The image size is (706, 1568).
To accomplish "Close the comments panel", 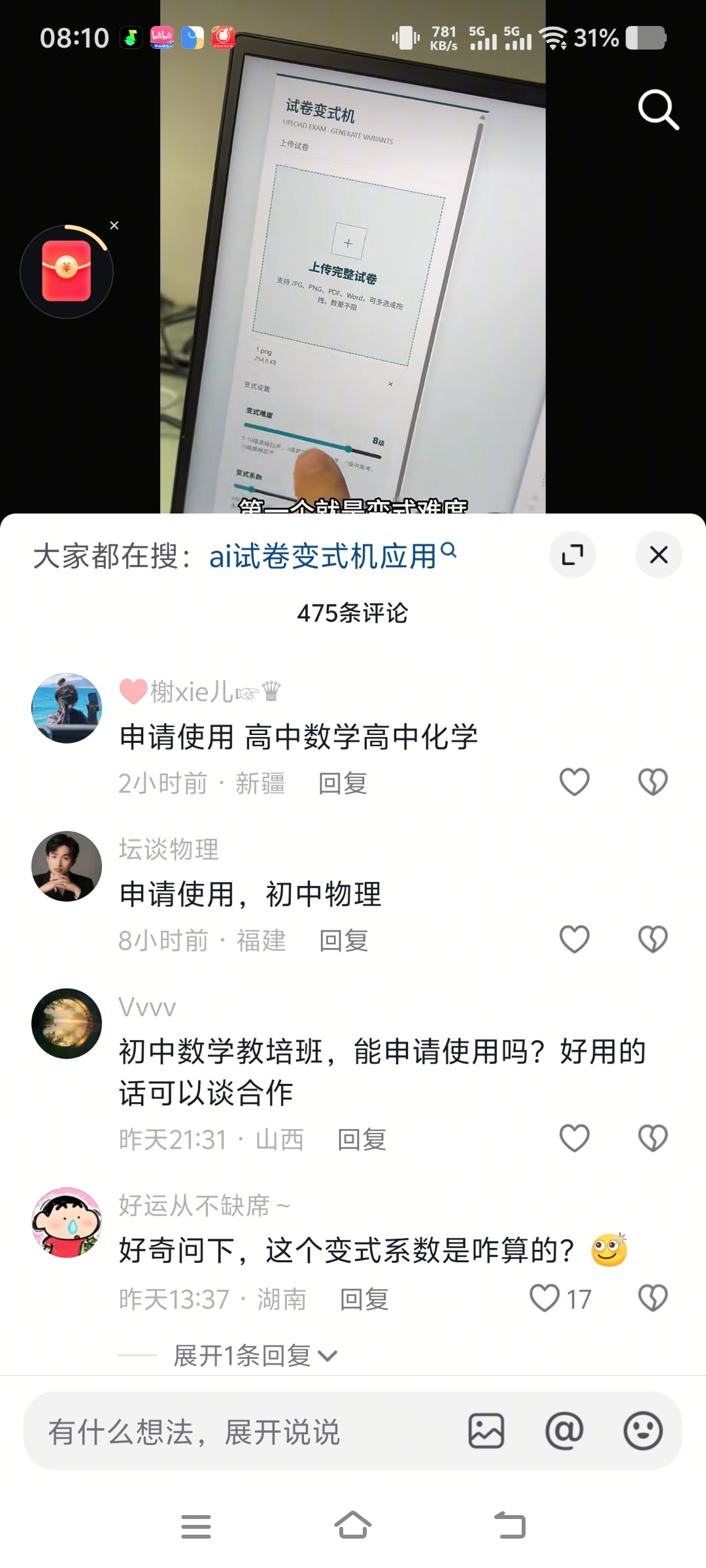I will pos(659,555).
